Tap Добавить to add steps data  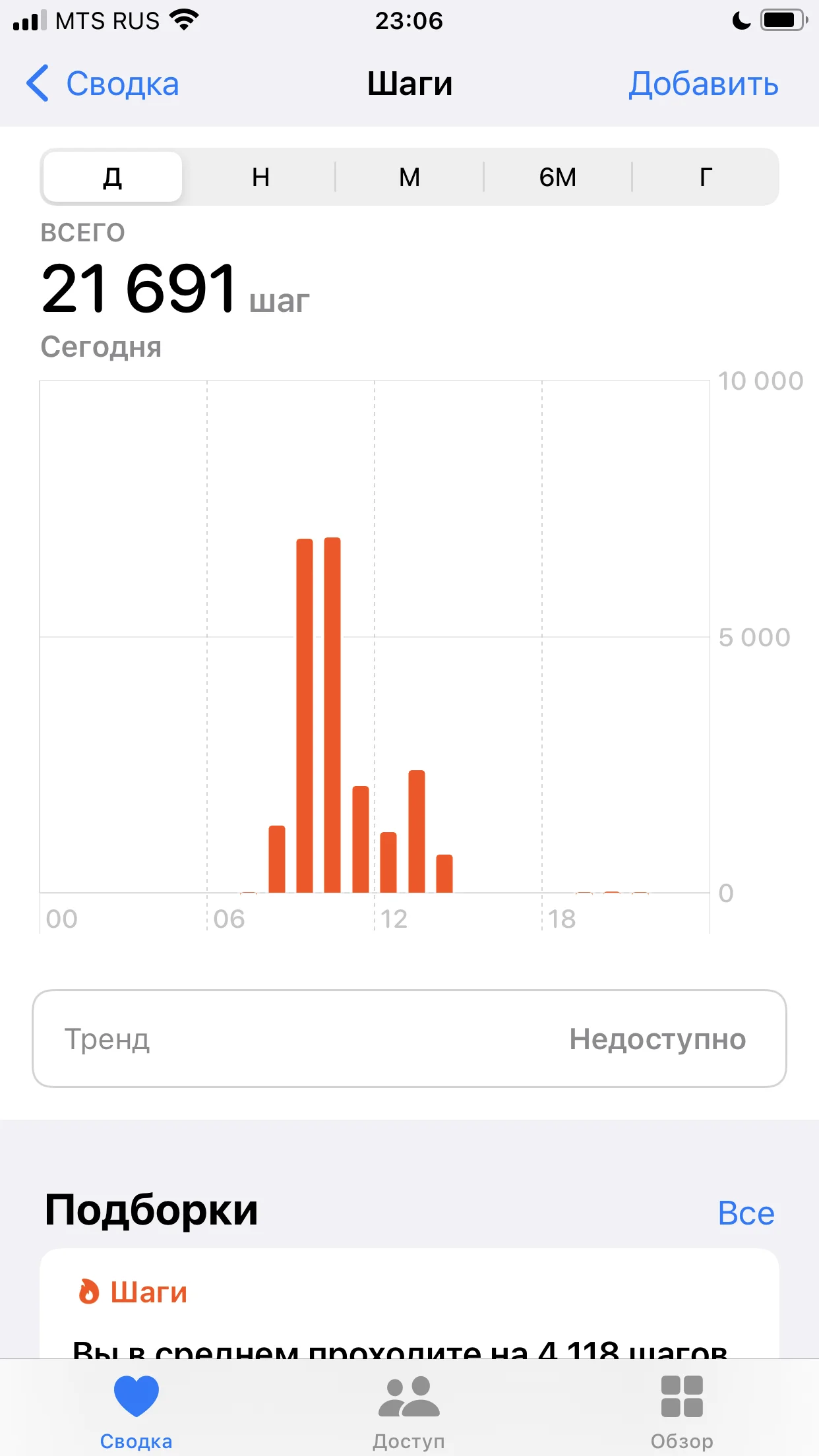tap(703, 84)
